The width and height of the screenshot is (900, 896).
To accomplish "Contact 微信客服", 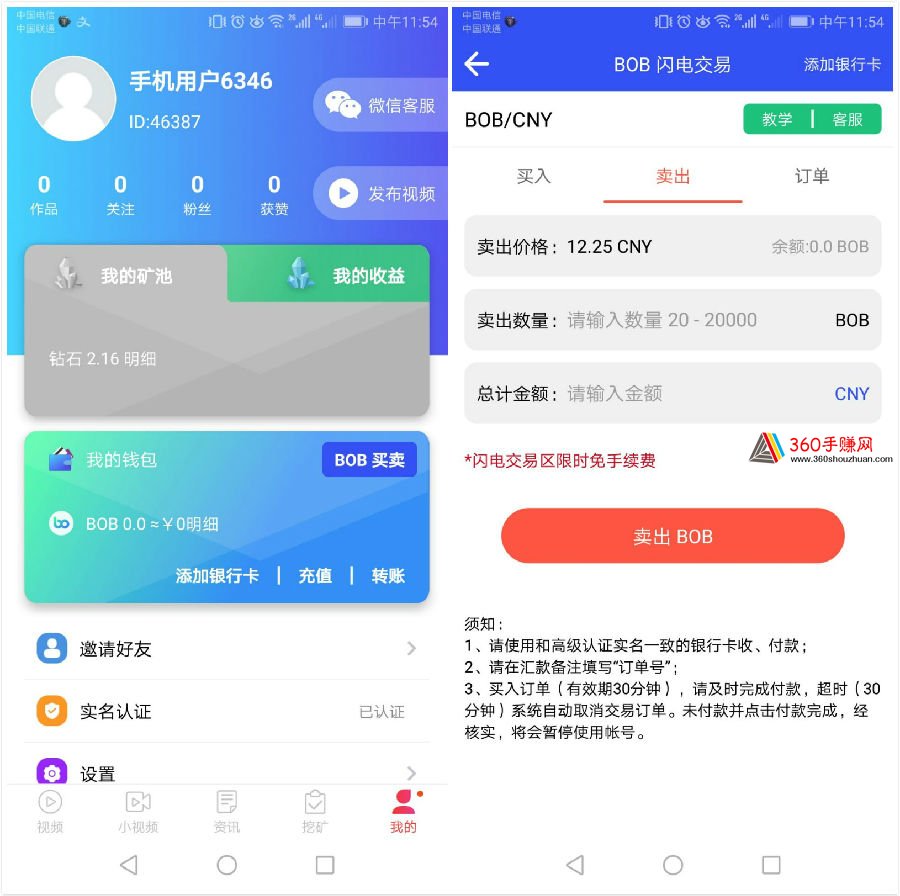I will 382,105.
